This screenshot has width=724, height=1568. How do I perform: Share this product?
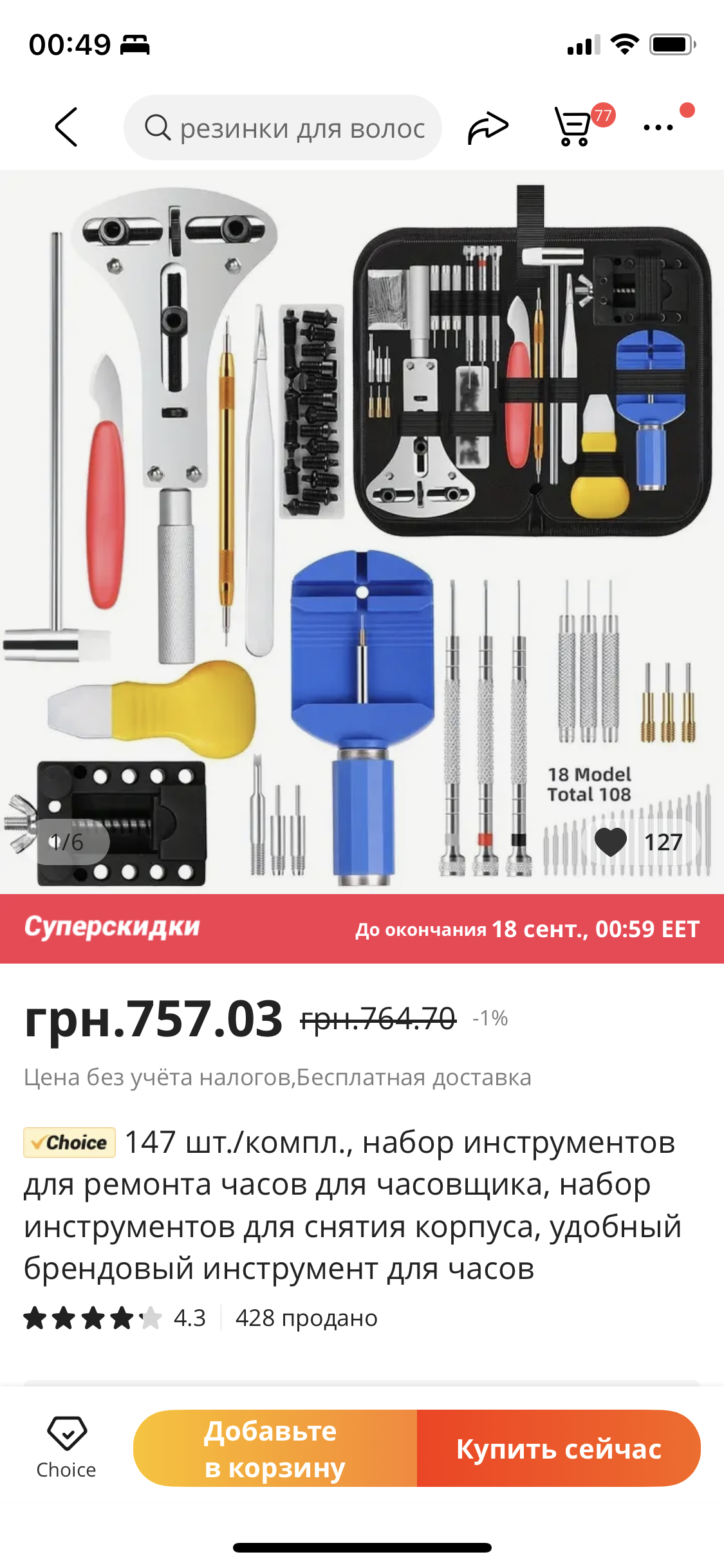pyautogui.click(x=488, y=127)
